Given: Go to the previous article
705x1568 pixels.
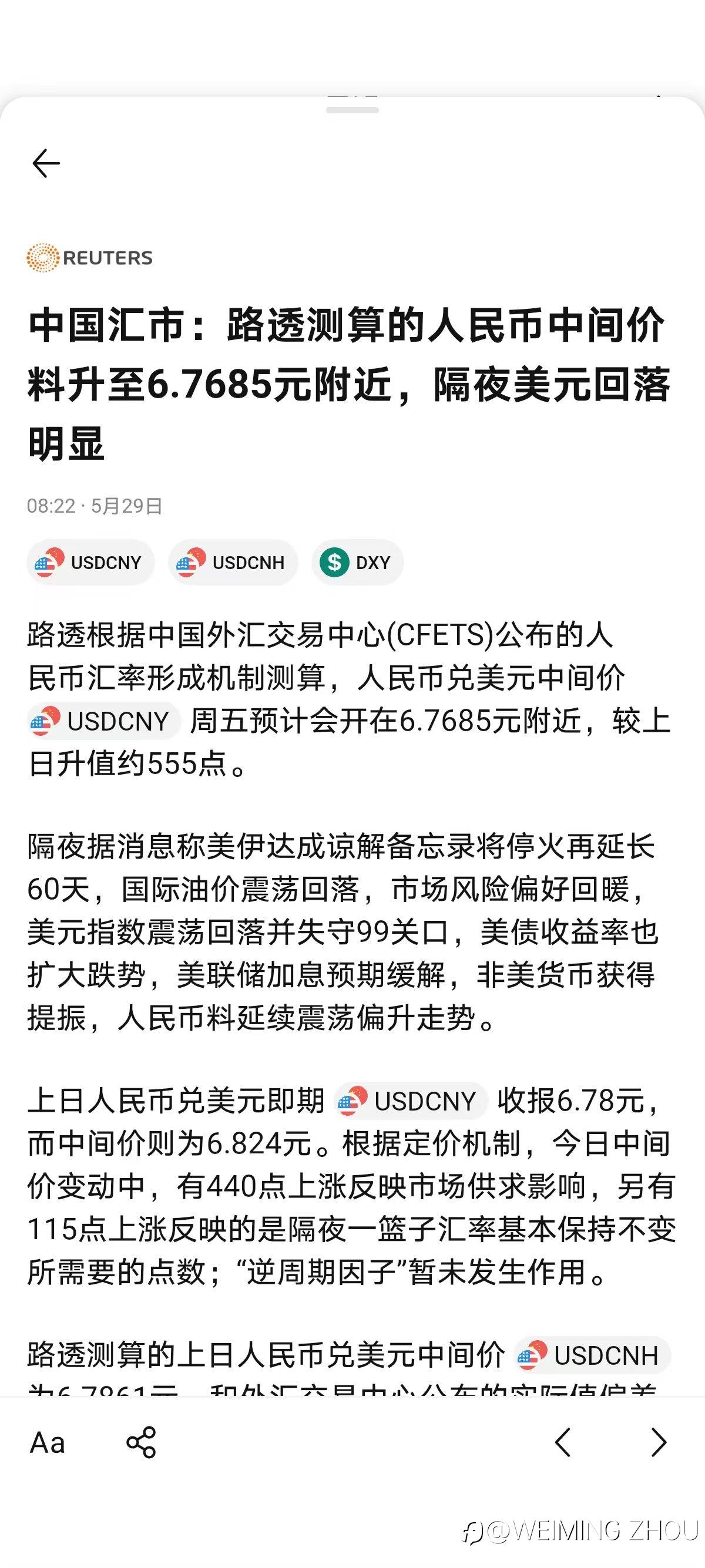Looking at the screenshot, I should (x=563, y=1442).
